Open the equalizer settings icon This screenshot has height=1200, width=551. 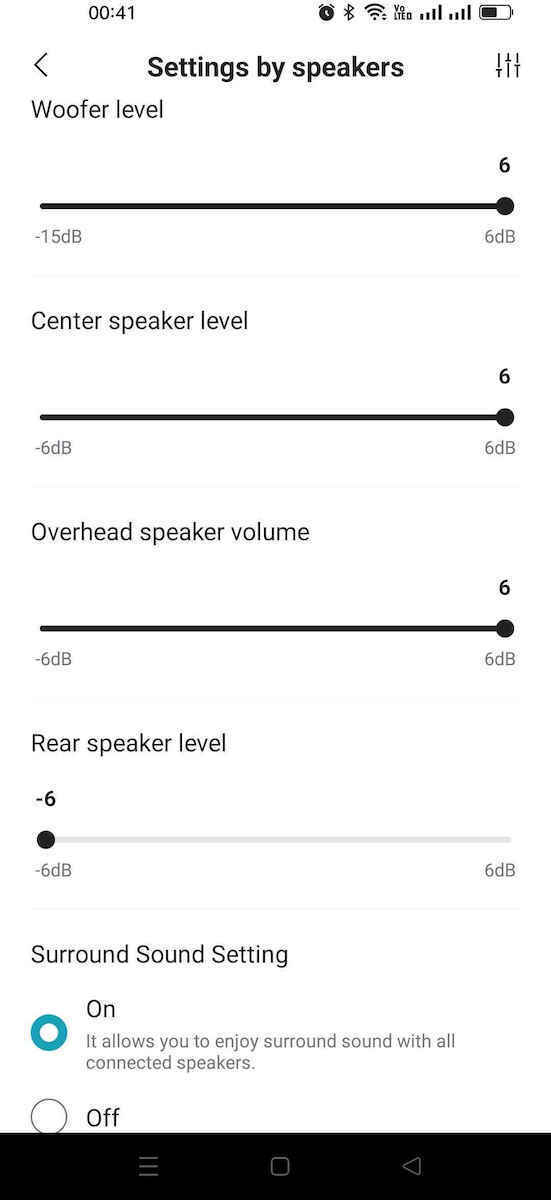508,66
